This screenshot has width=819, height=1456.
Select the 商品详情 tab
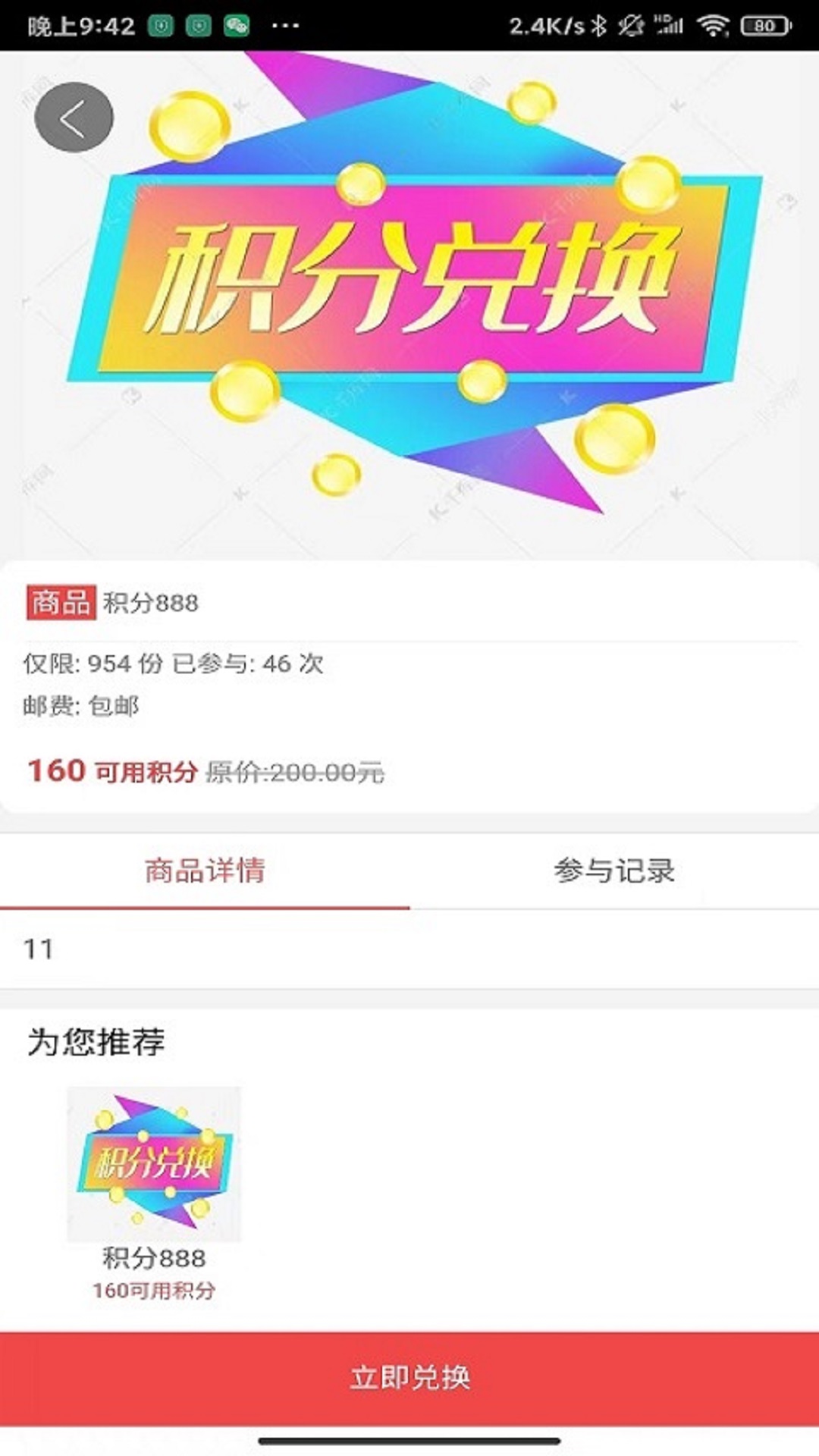(205, 871)
